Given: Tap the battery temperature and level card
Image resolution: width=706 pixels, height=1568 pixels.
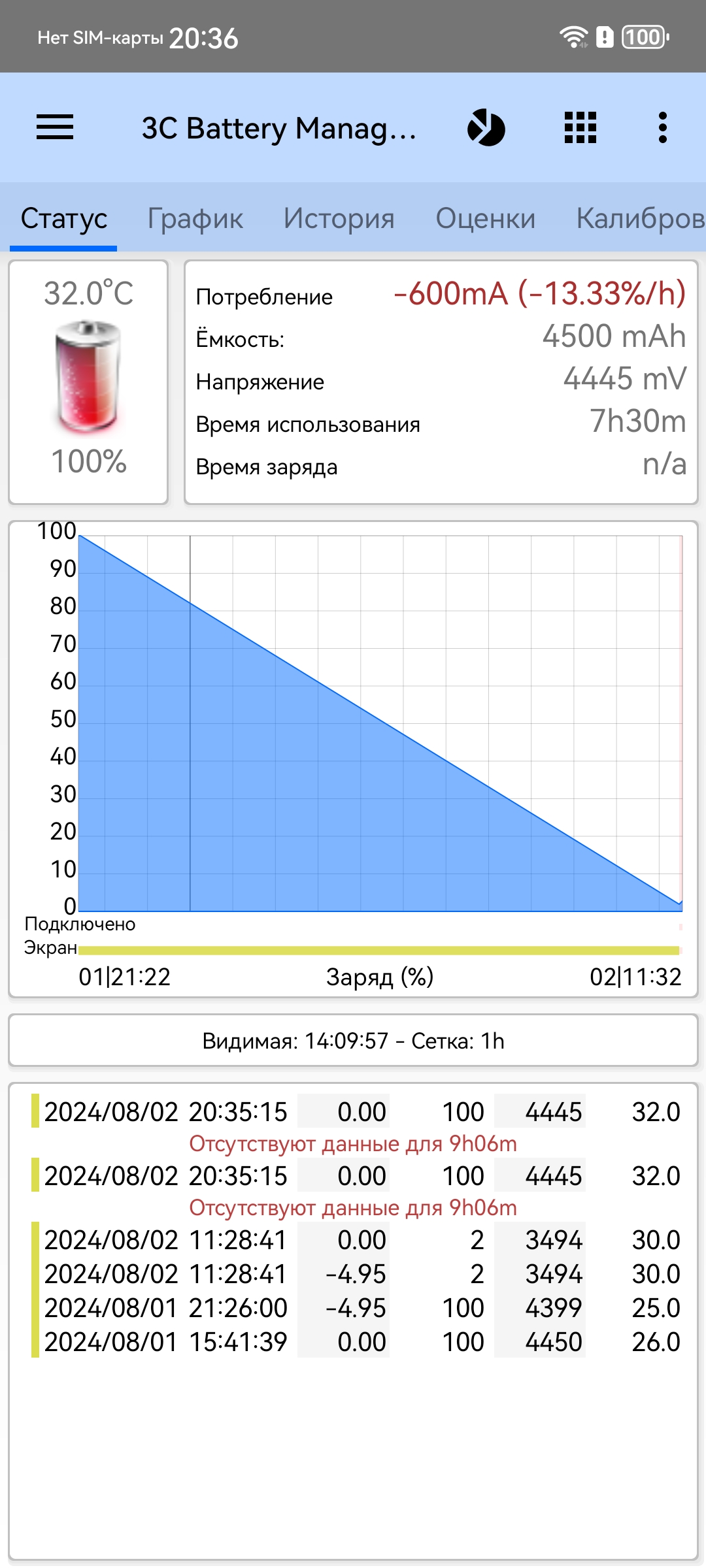Looking at the screenshot, I should click(88, 382).
